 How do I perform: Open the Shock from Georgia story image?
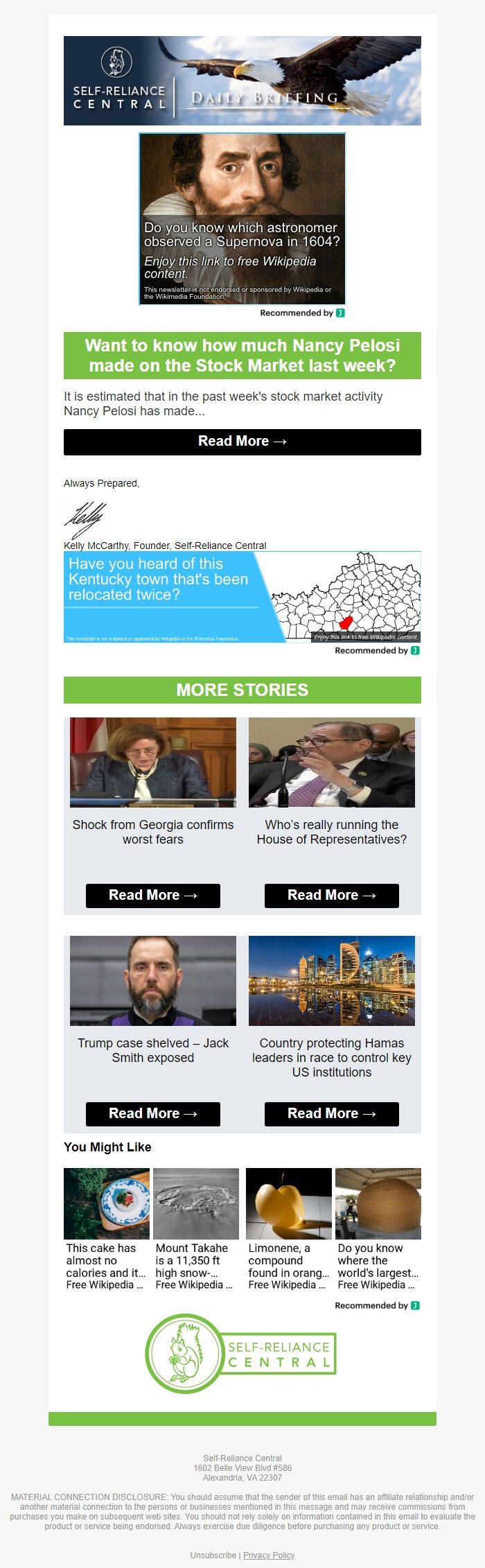coord(152,762)
